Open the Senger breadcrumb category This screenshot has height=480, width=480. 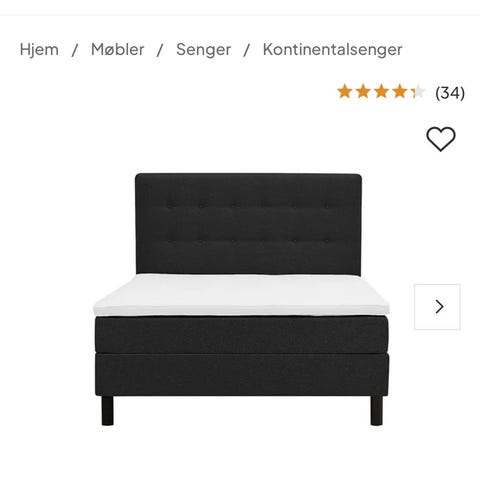pyautogui.click(x=203, y=50)
